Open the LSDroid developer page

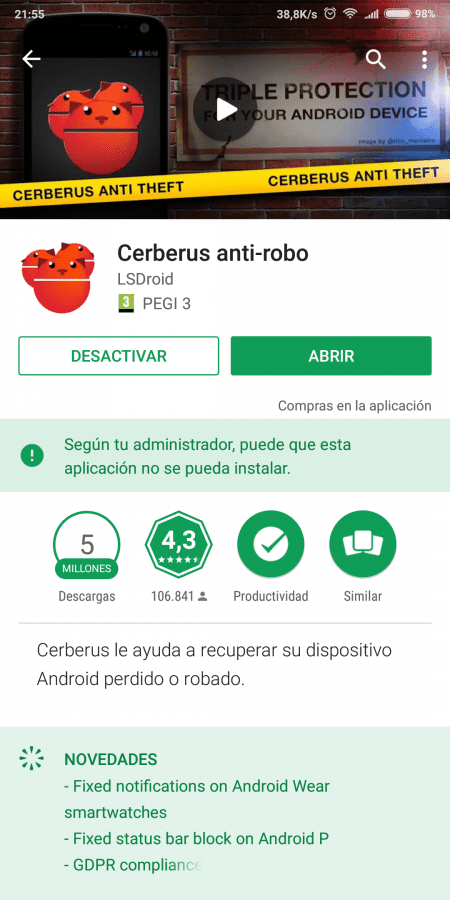[x=145, y=279]
